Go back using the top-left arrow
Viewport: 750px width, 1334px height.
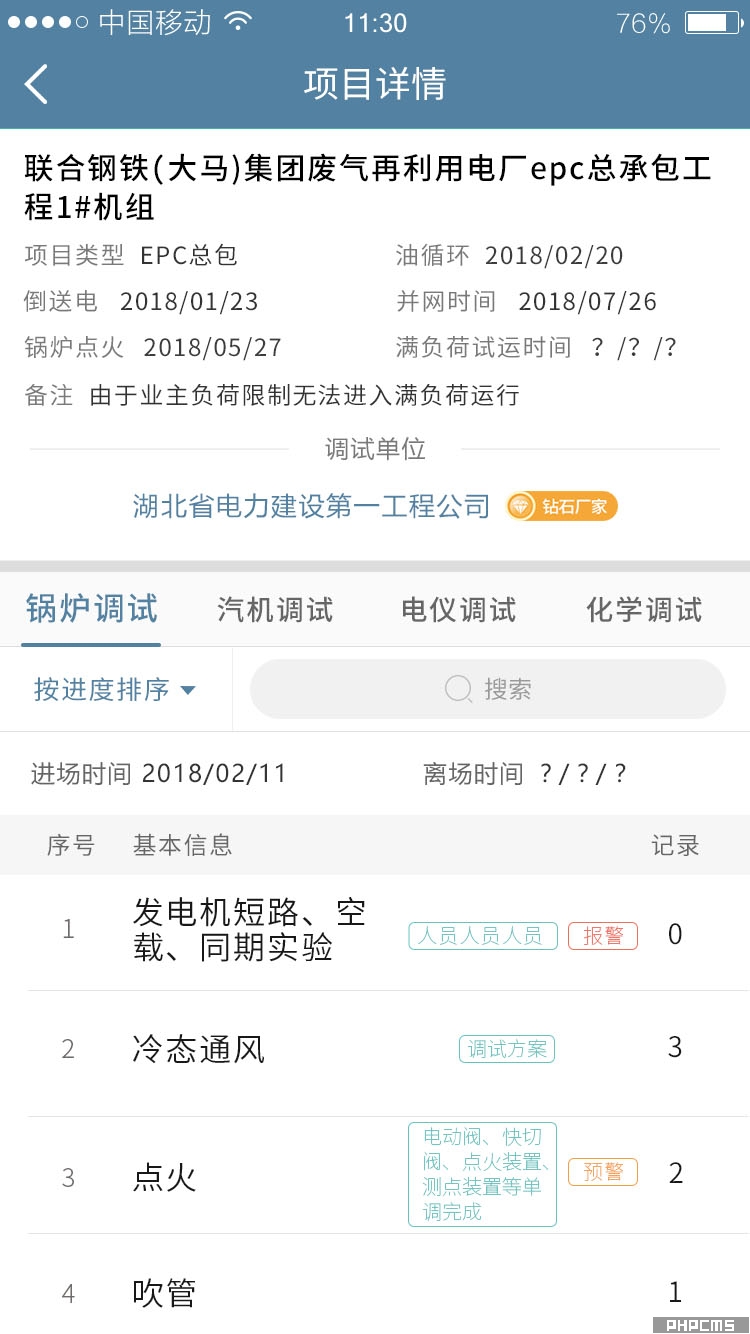(x=36, y=84)
